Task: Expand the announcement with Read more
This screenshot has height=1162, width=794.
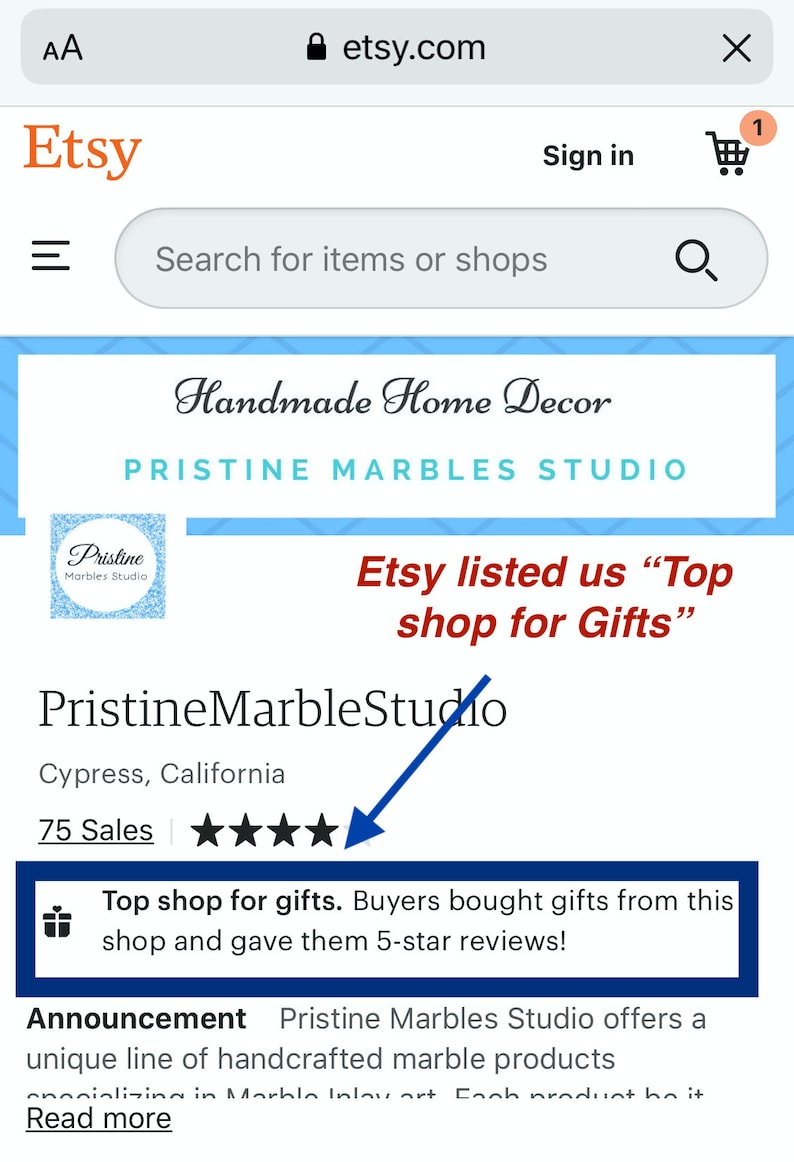Action: [x=98, y=1118]
